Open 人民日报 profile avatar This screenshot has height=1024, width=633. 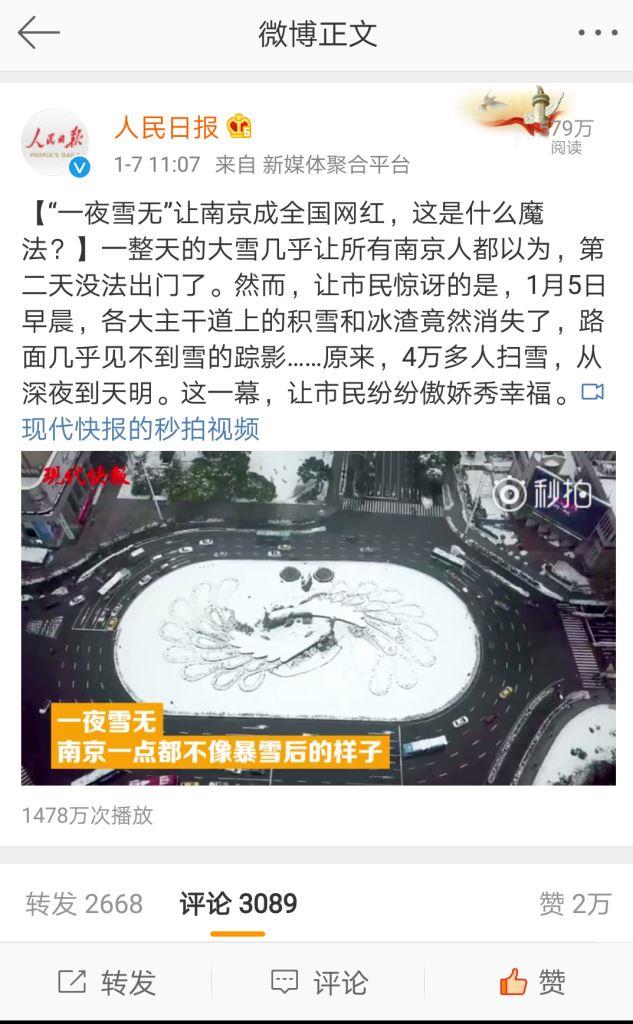point(55,142)
